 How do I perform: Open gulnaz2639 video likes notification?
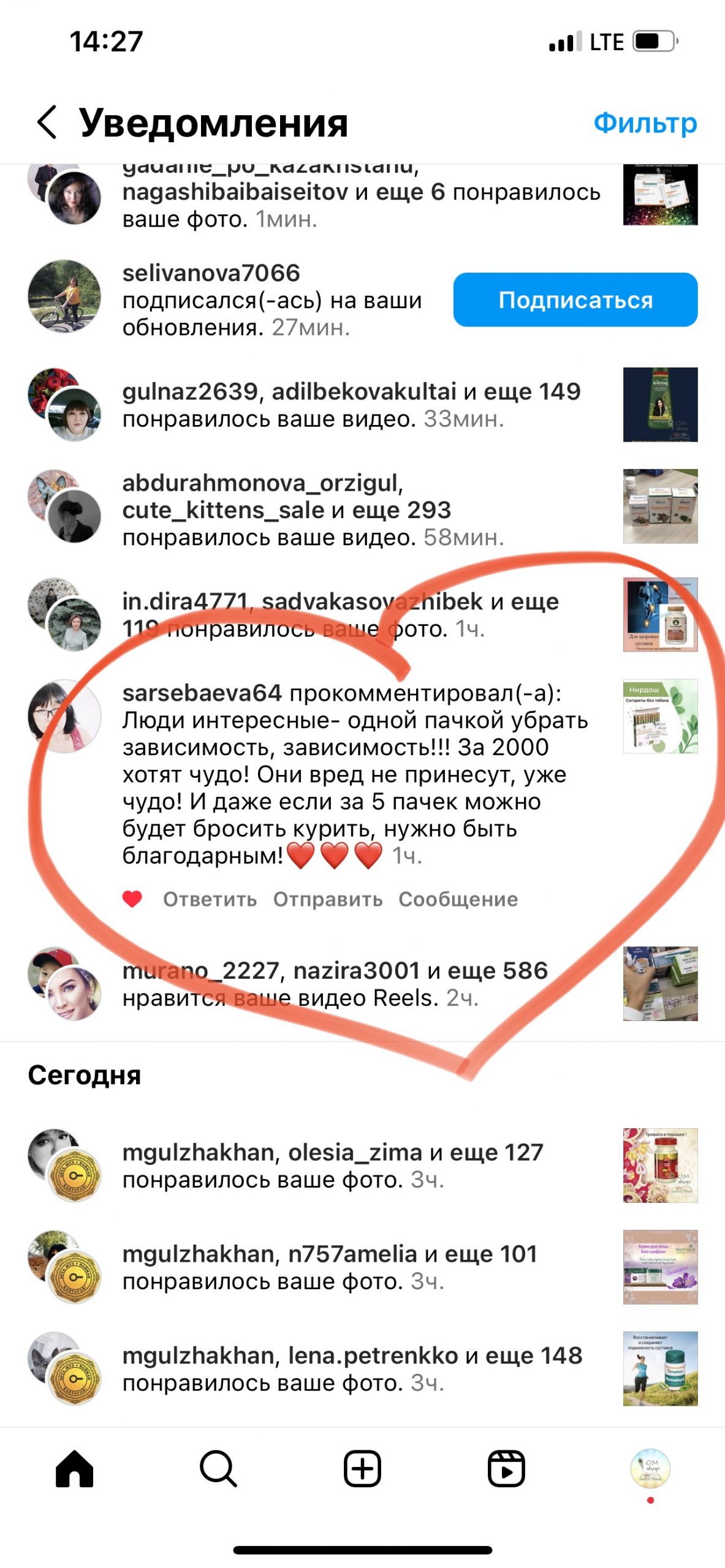point(362,405)
